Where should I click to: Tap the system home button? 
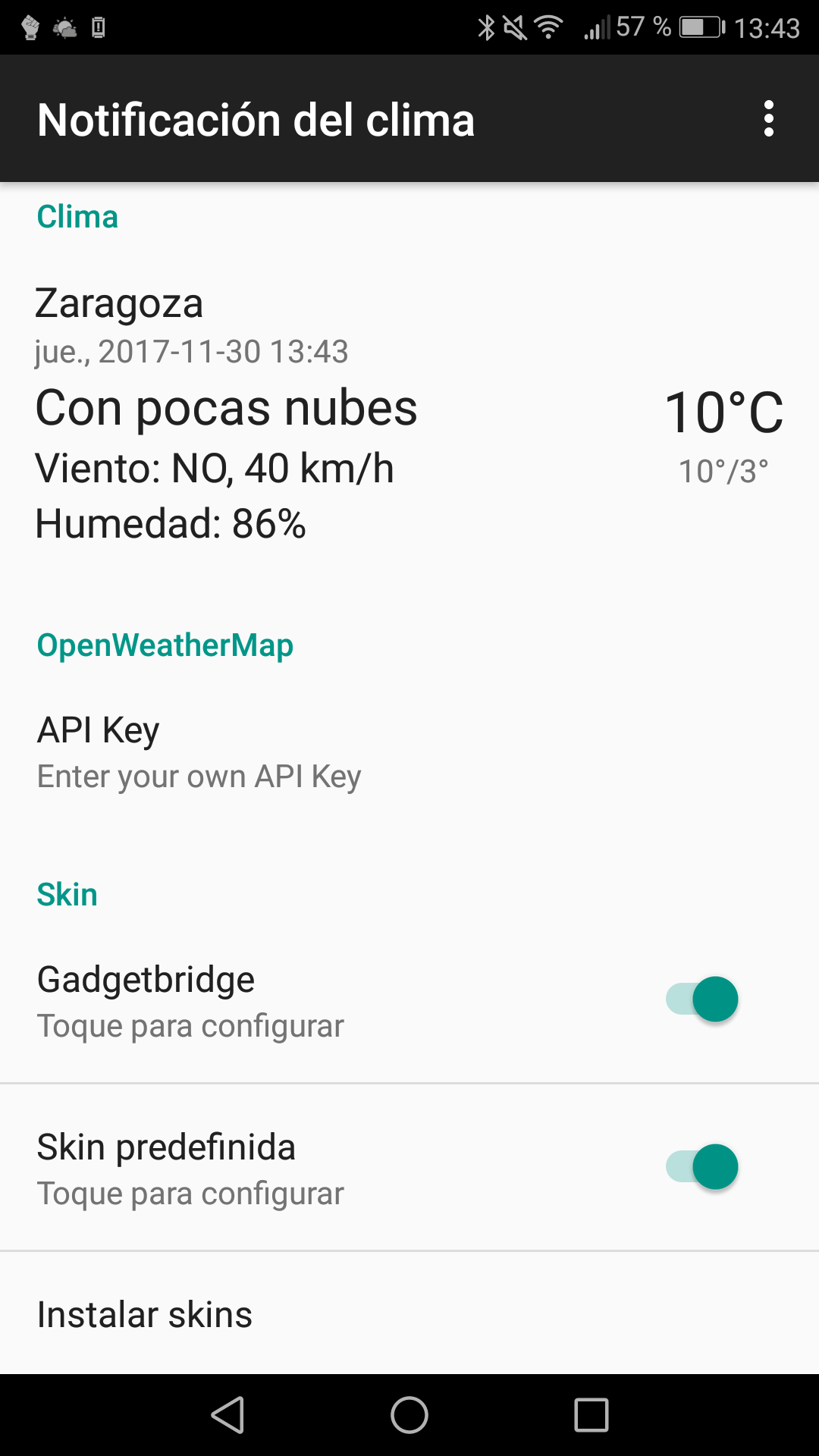[x=409, y=1415]
